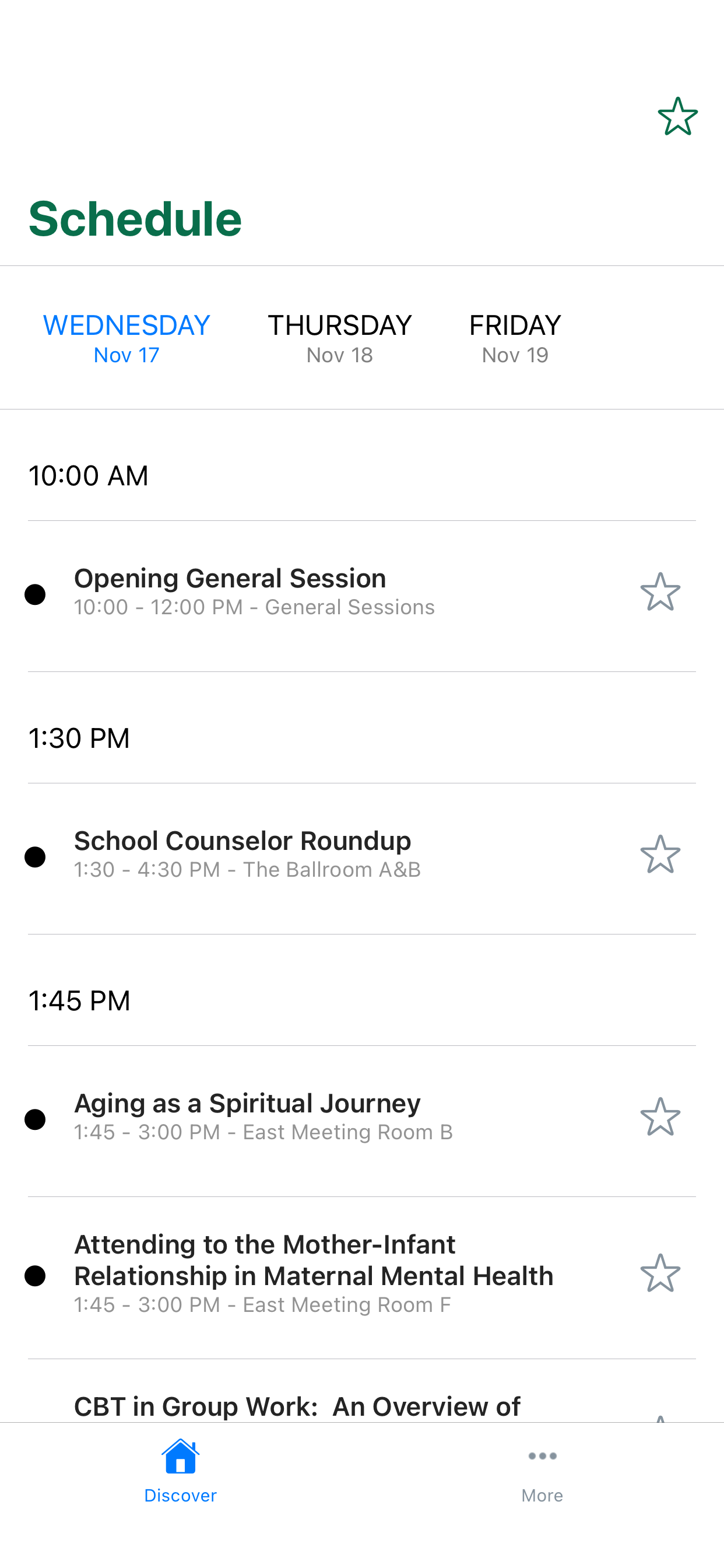The image size is (724, 1568).
Task: Favorite the Mother-Infant Relationship session
Action: point(660,1273)
